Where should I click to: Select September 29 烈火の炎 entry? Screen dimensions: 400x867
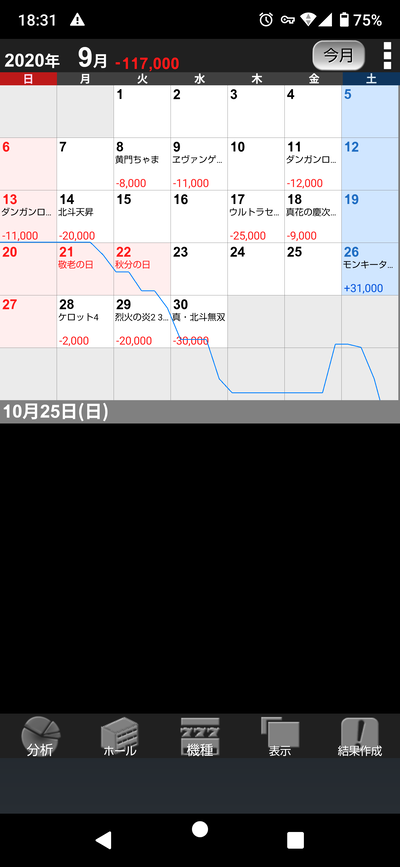(x=142, y=322)
